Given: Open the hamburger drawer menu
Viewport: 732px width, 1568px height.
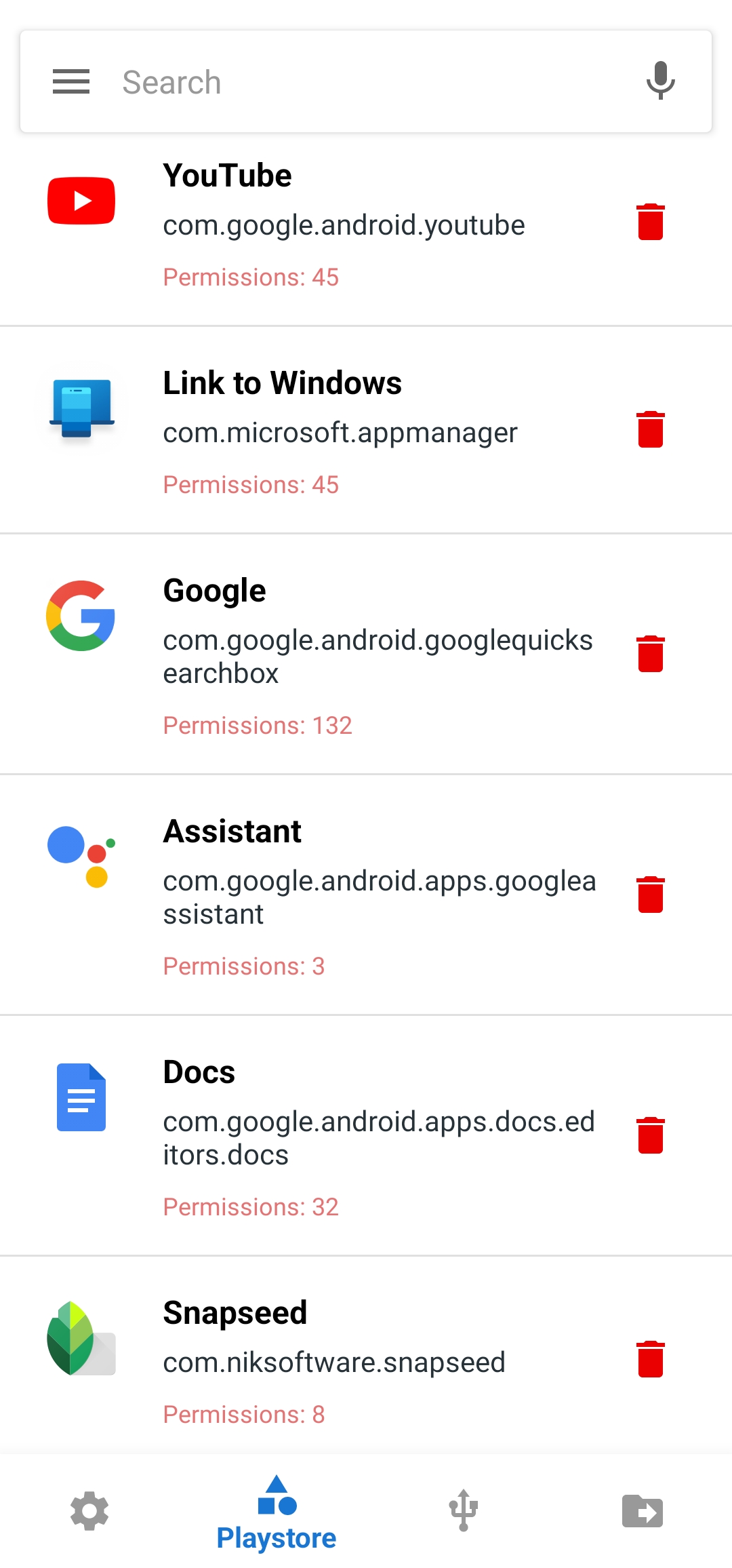Looking at the screenshot, I should point(71,81).
